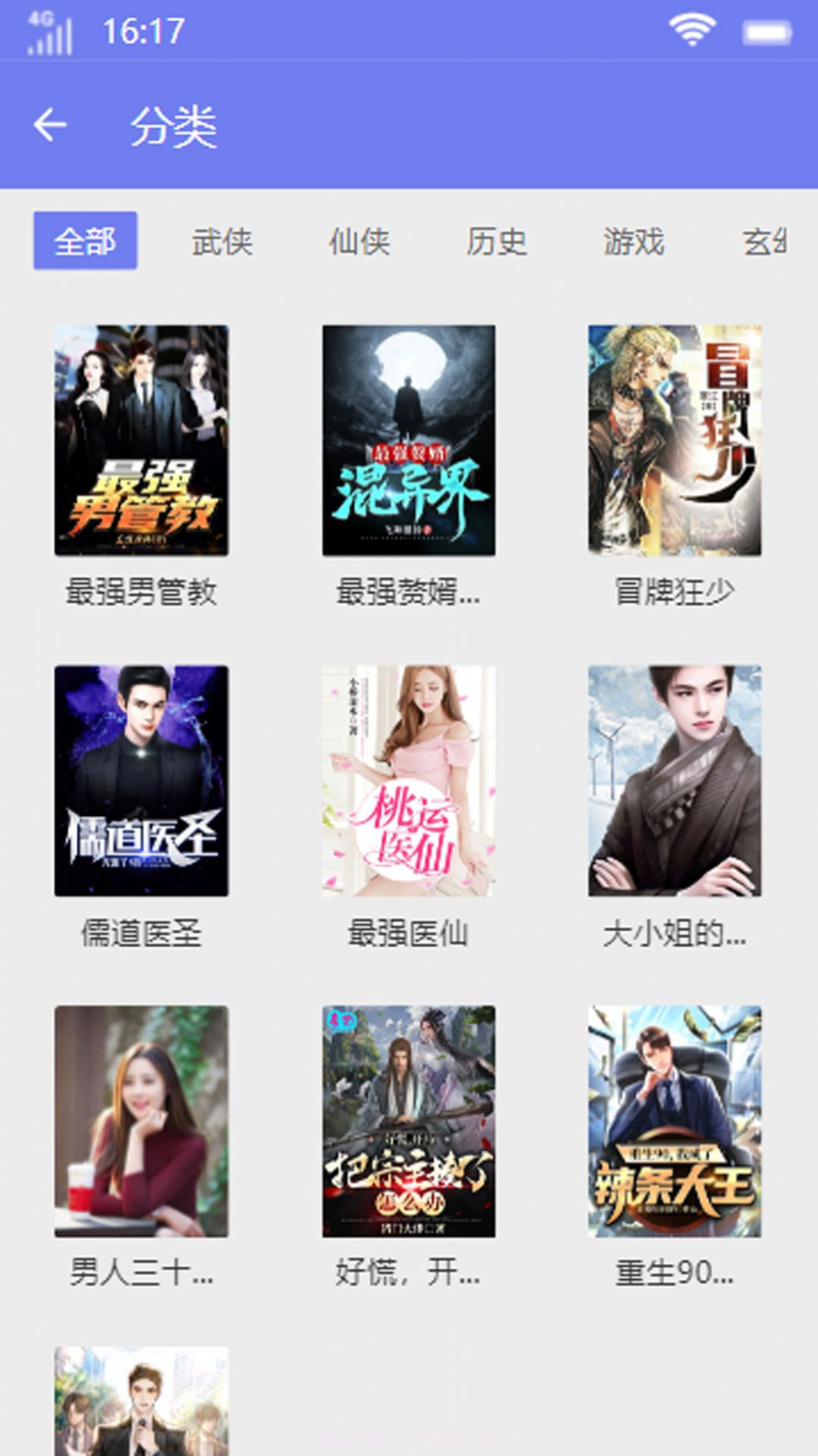Switch to the 武侠 category tab
This screenshot has width=818, height=1456.
pos(222,241)
